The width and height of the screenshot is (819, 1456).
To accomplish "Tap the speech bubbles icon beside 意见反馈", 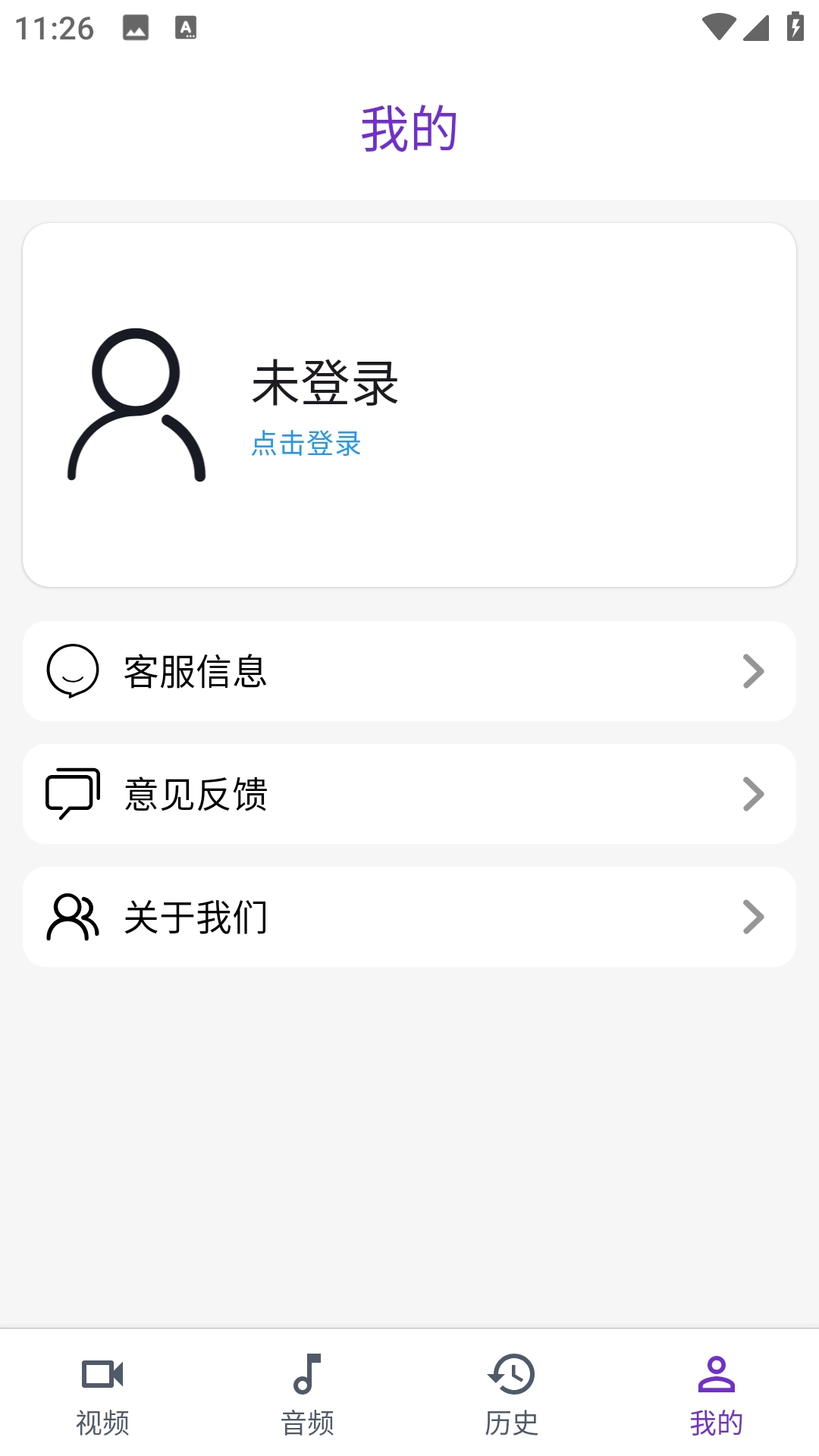I will point(72,794).
